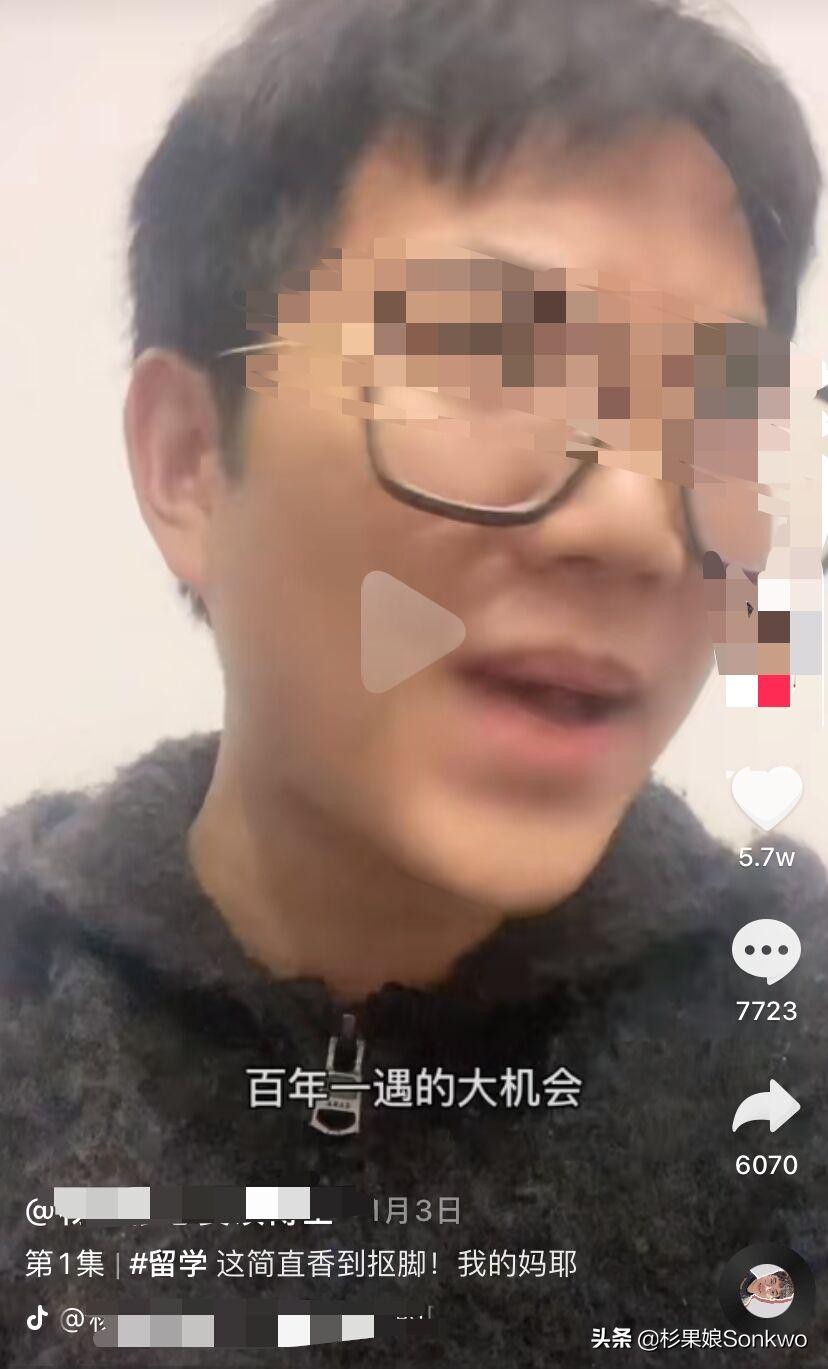Screen dimensions: 828x1369
Task: Open the comments via the speech bubble icon
Action: pyautogui.click(x=766, y=952)
